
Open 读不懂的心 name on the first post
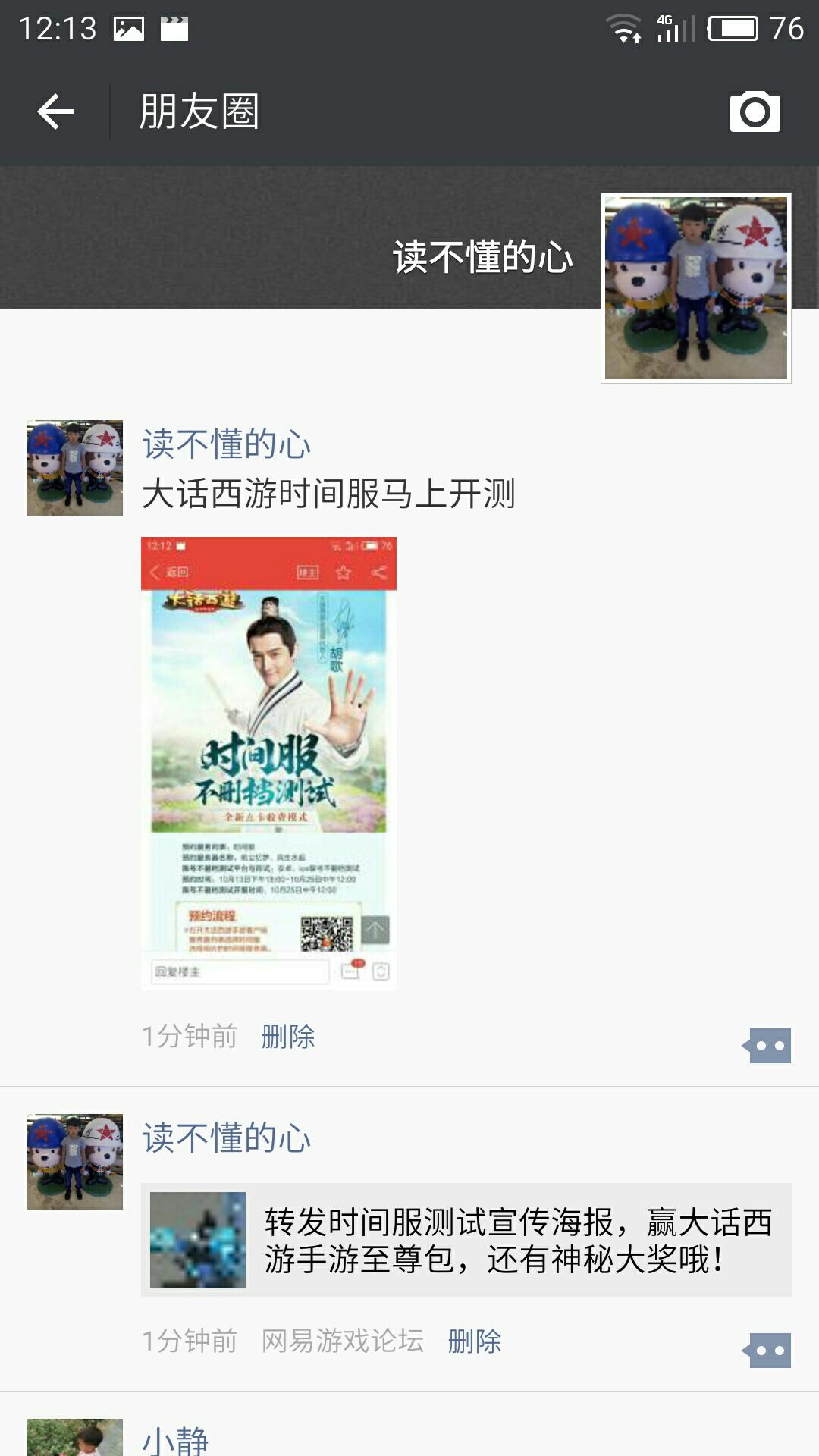[226, 444]
